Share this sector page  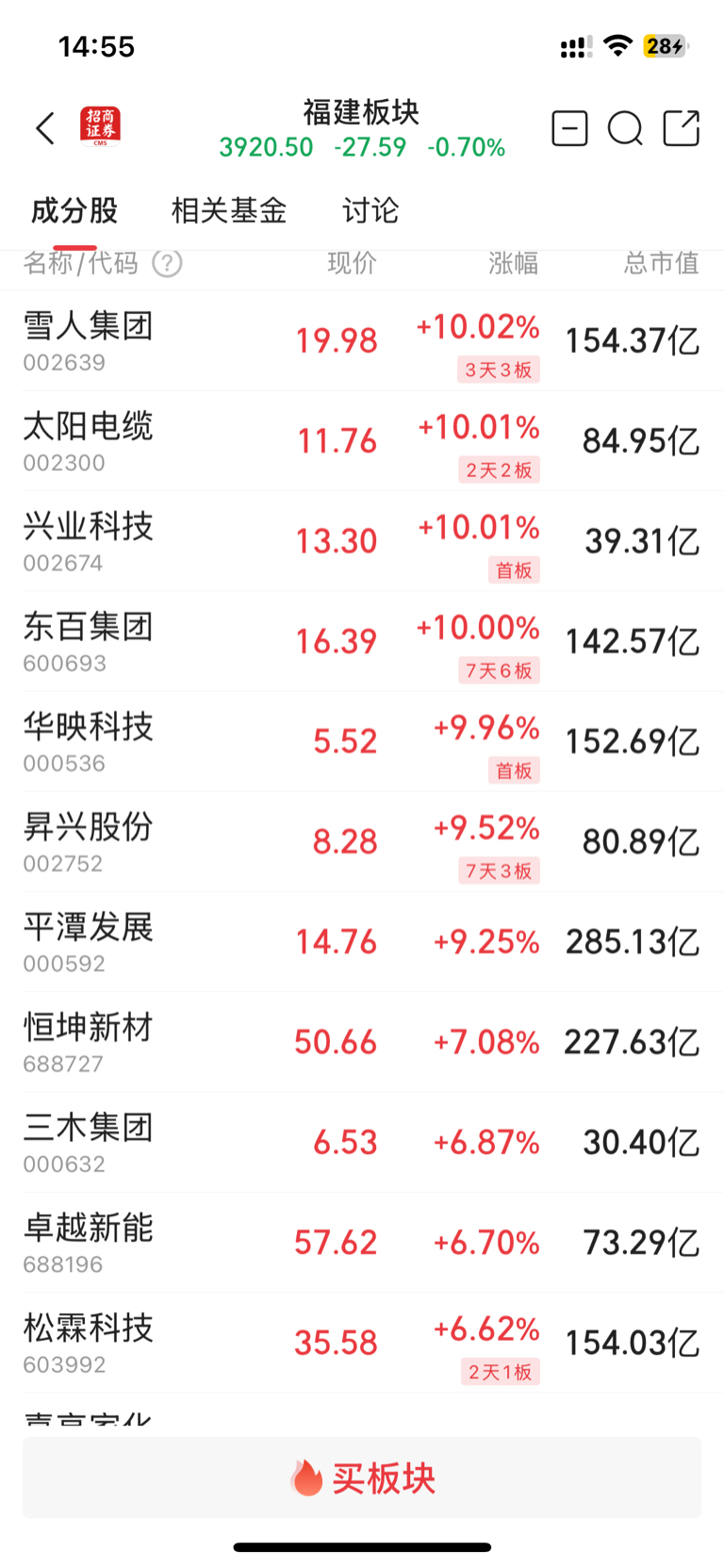pos(681,128)
